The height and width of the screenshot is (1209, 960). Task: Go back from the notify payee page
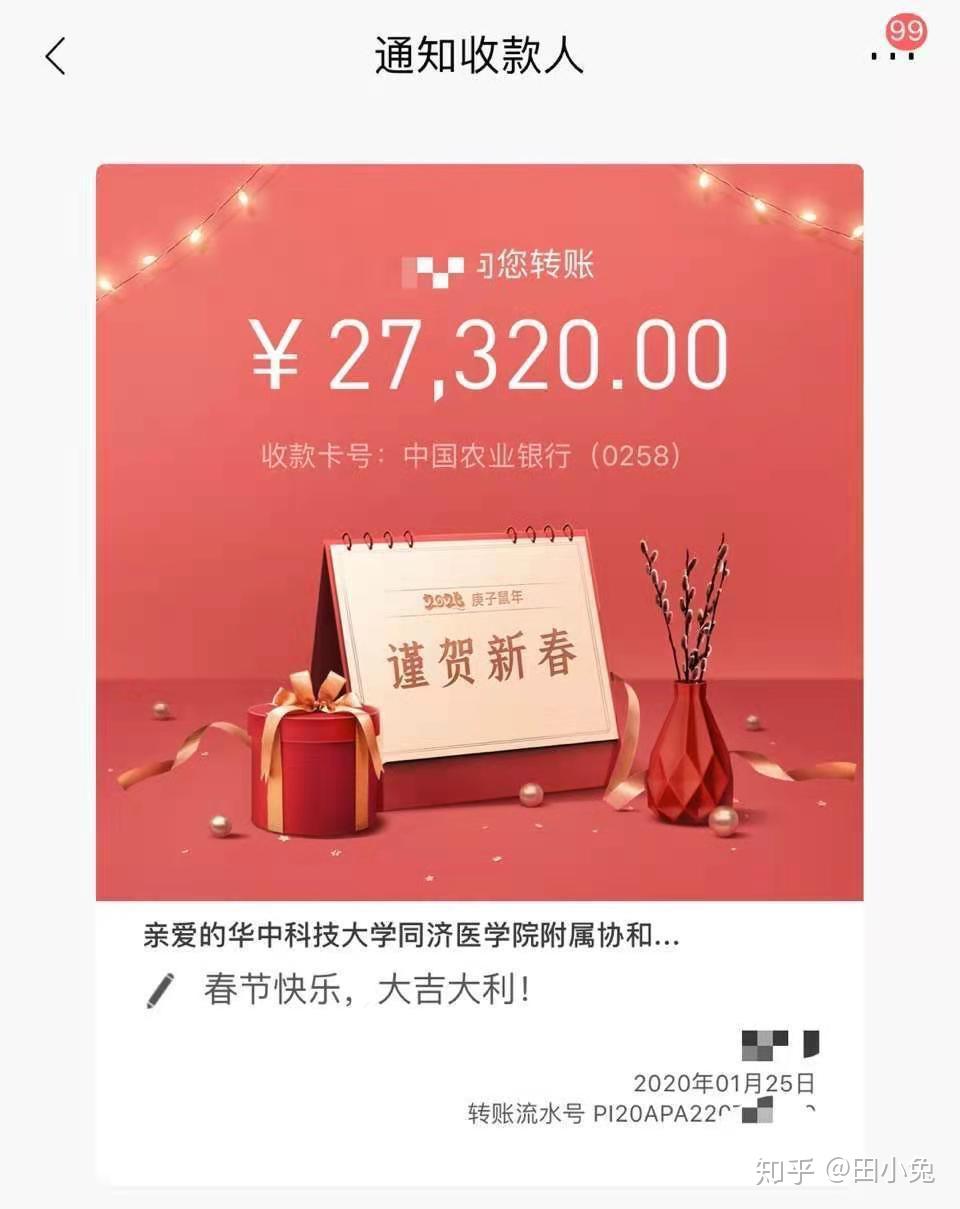point(56,56)
